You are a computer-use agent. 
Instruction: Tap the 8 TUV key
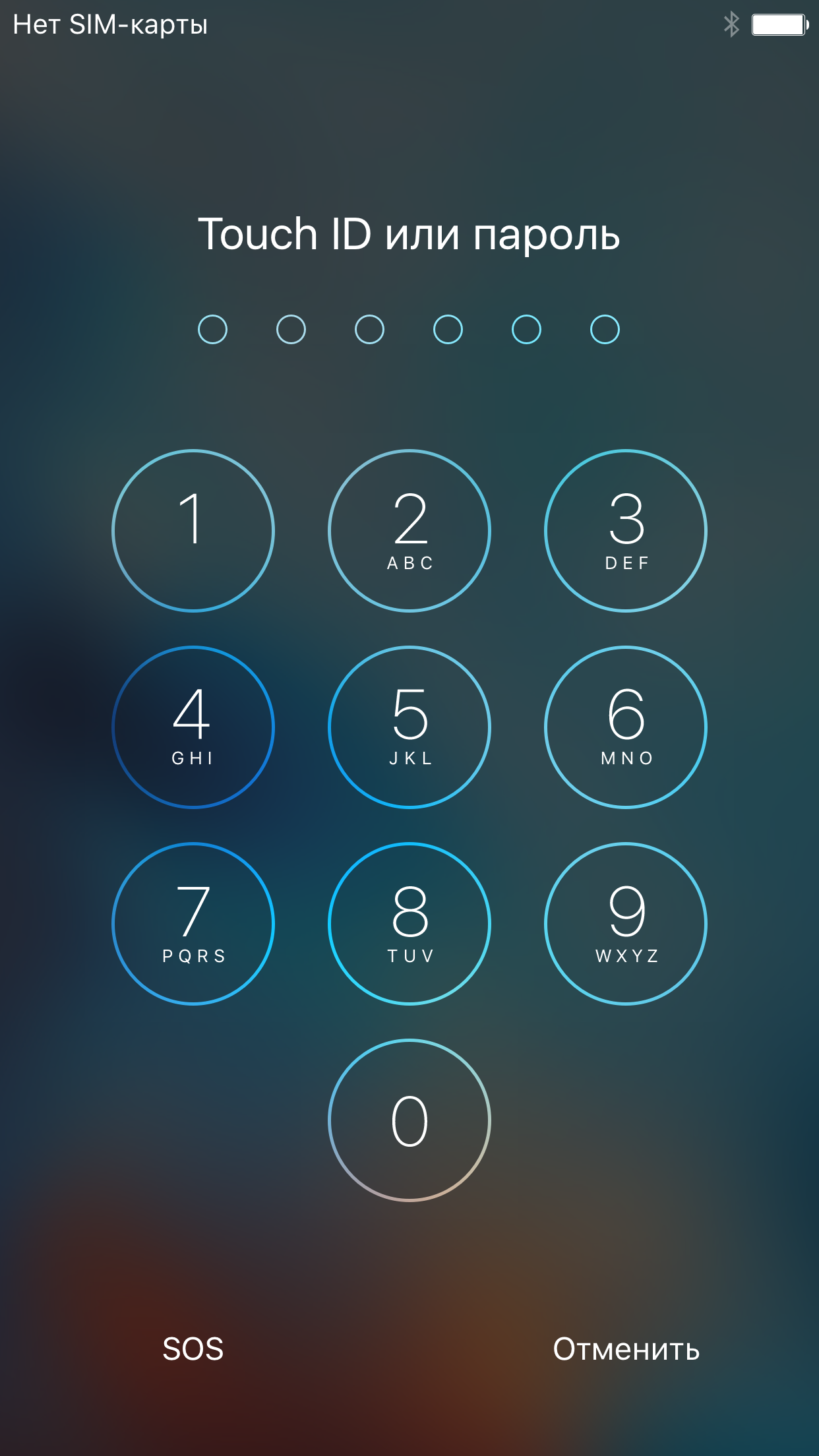pos(409,924)
